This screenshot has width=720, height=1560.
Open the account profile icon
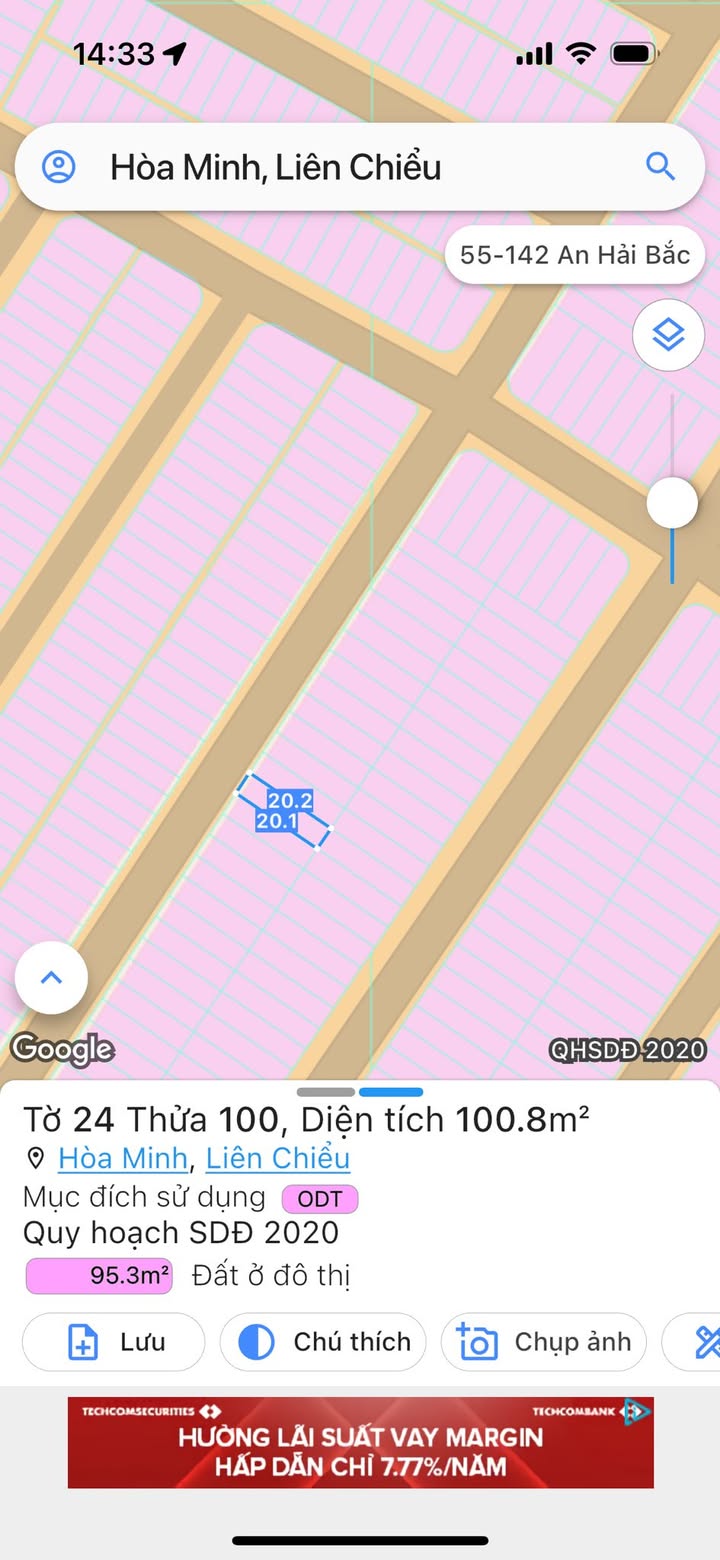point(59,167)
